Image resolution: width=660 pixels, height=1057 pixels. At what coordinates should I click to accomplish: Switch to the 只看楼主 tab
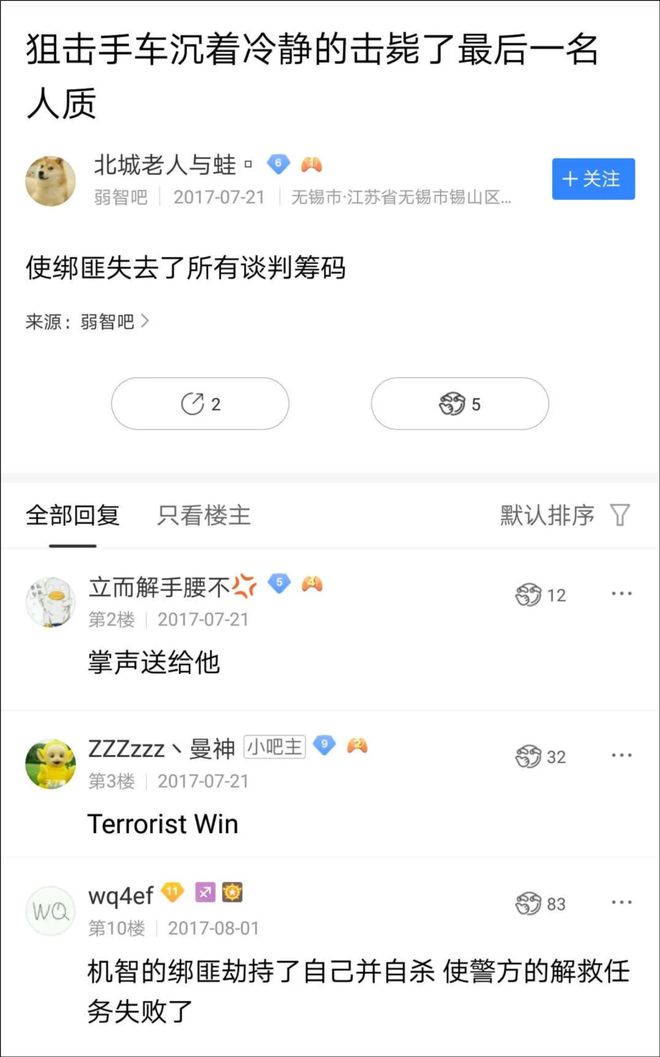(x=204, y=516)
